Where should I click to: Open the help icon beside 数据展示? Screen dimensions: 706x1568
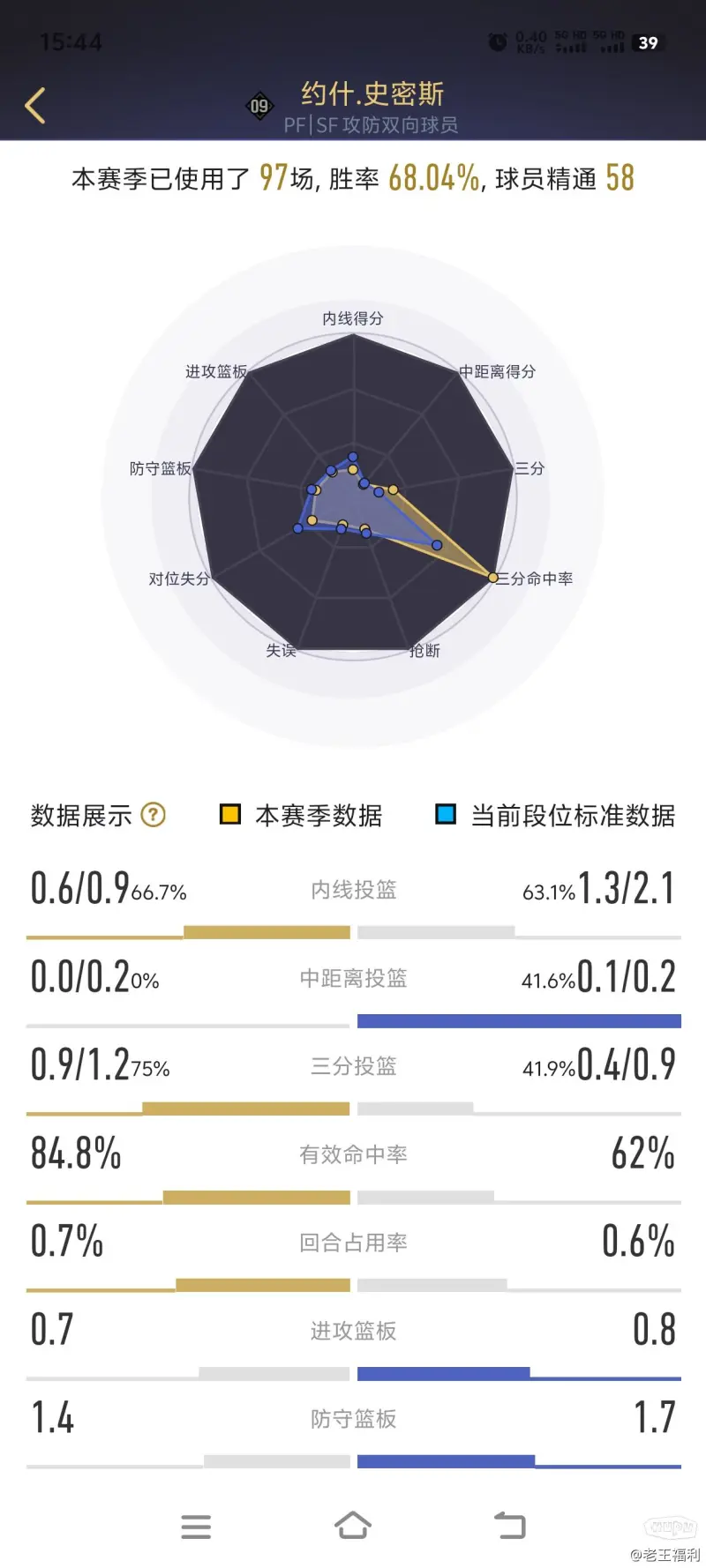pos(154,815)
